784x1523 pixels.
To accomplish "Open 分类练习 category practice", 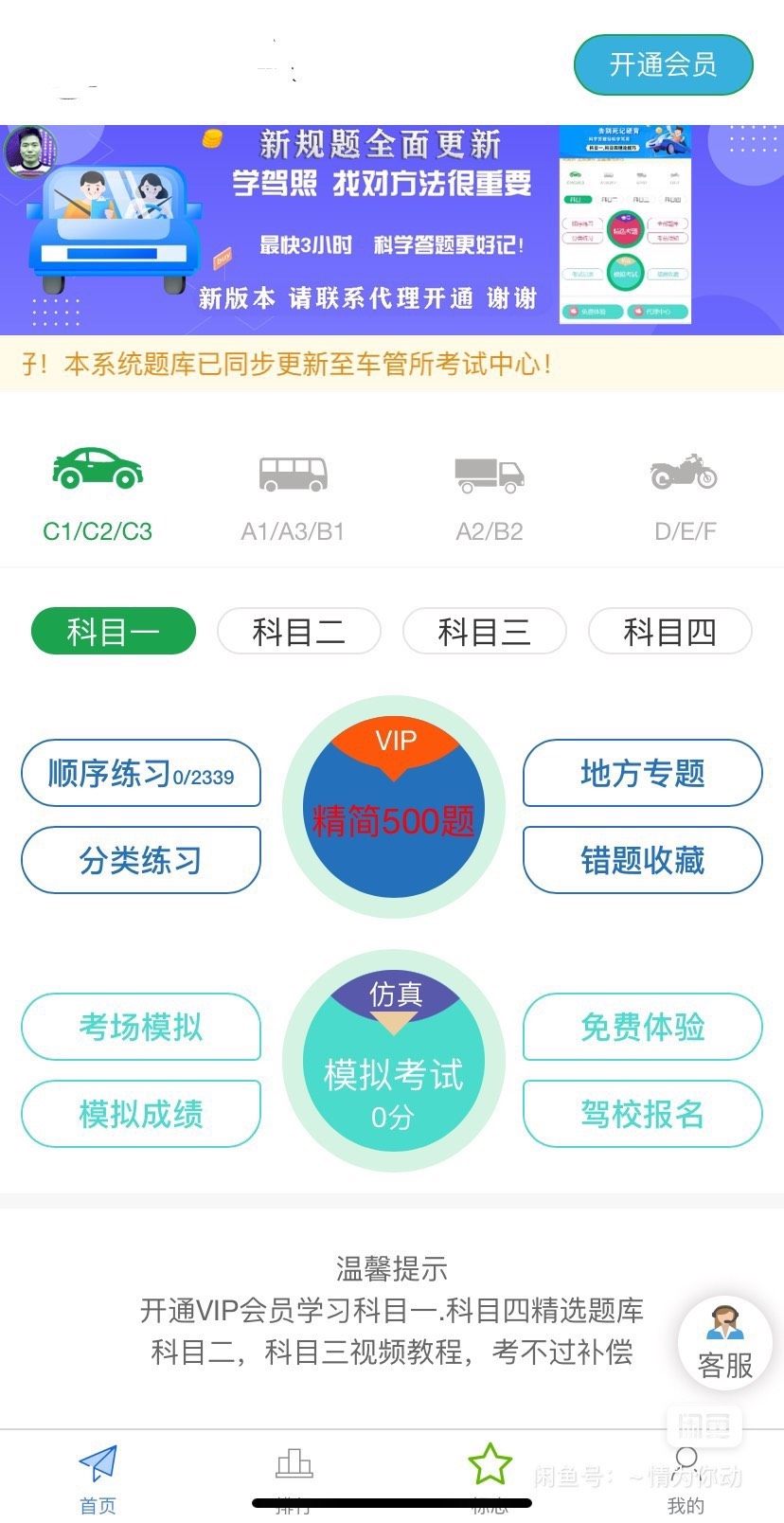I will (141, 860).
